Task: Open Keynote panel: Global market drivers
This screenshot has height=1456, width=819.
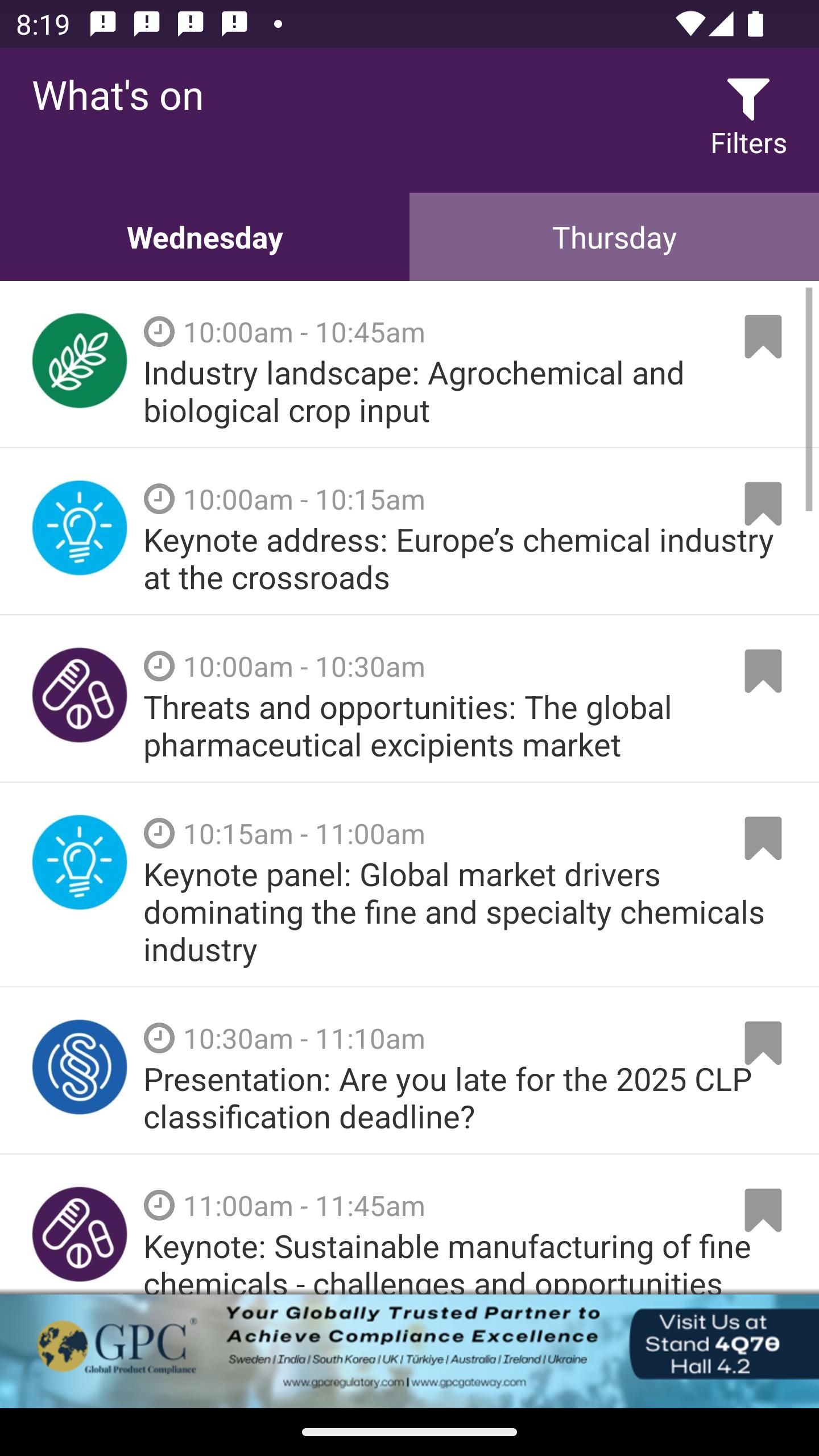Action: pyautogui.click(x=409, y=885)
